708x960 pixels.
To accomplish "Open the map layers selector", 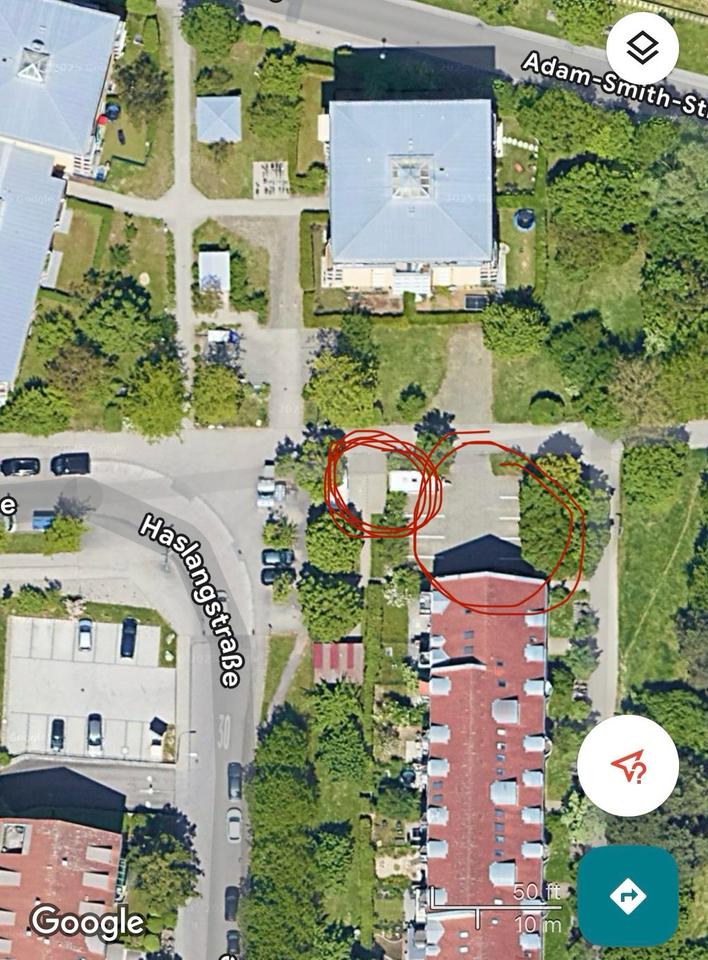I will [x=642, y=48].
